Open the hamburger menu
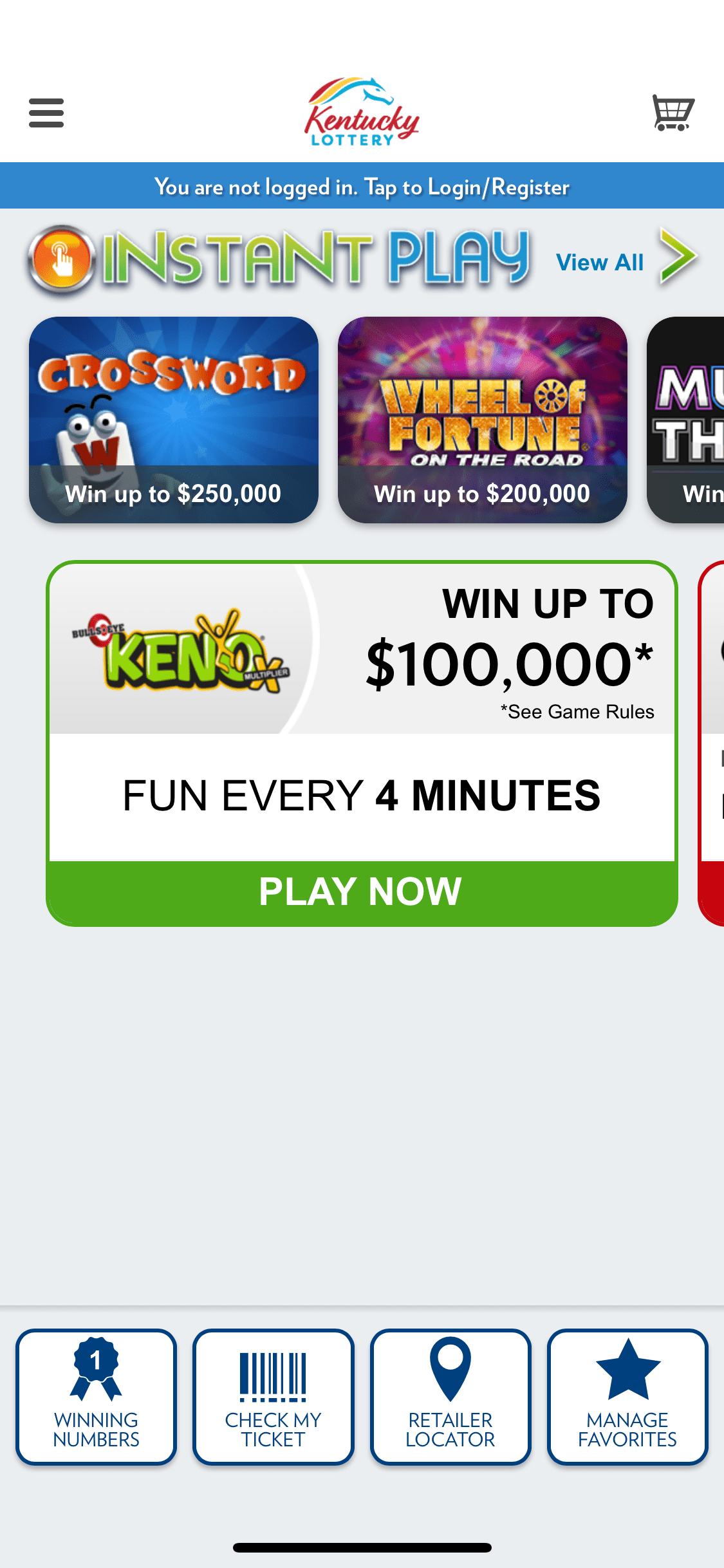The width and height of the screenshot is (724, 1568). [x=46, y=113]
